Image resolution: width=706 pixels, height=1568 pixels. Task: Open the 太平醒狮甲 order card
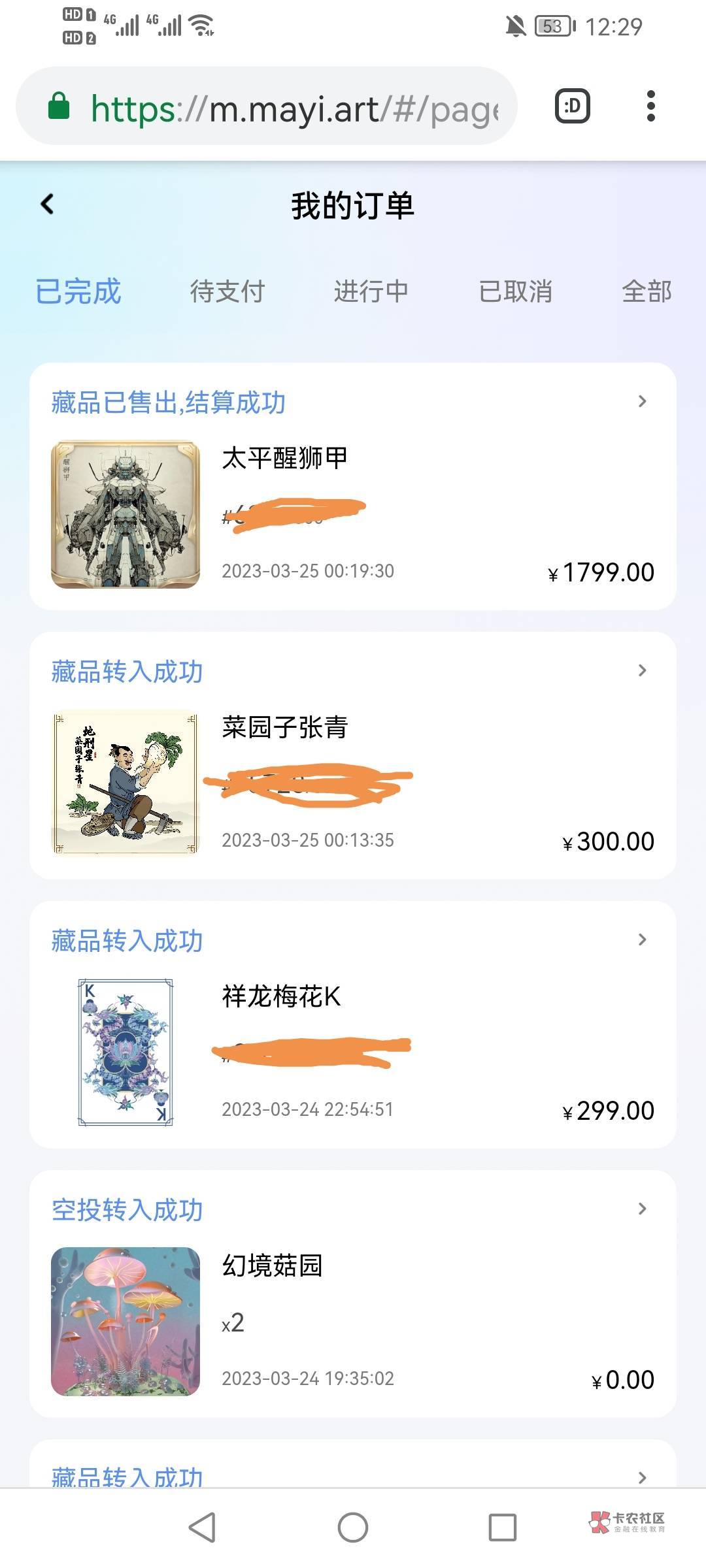[x=353, y=486]
